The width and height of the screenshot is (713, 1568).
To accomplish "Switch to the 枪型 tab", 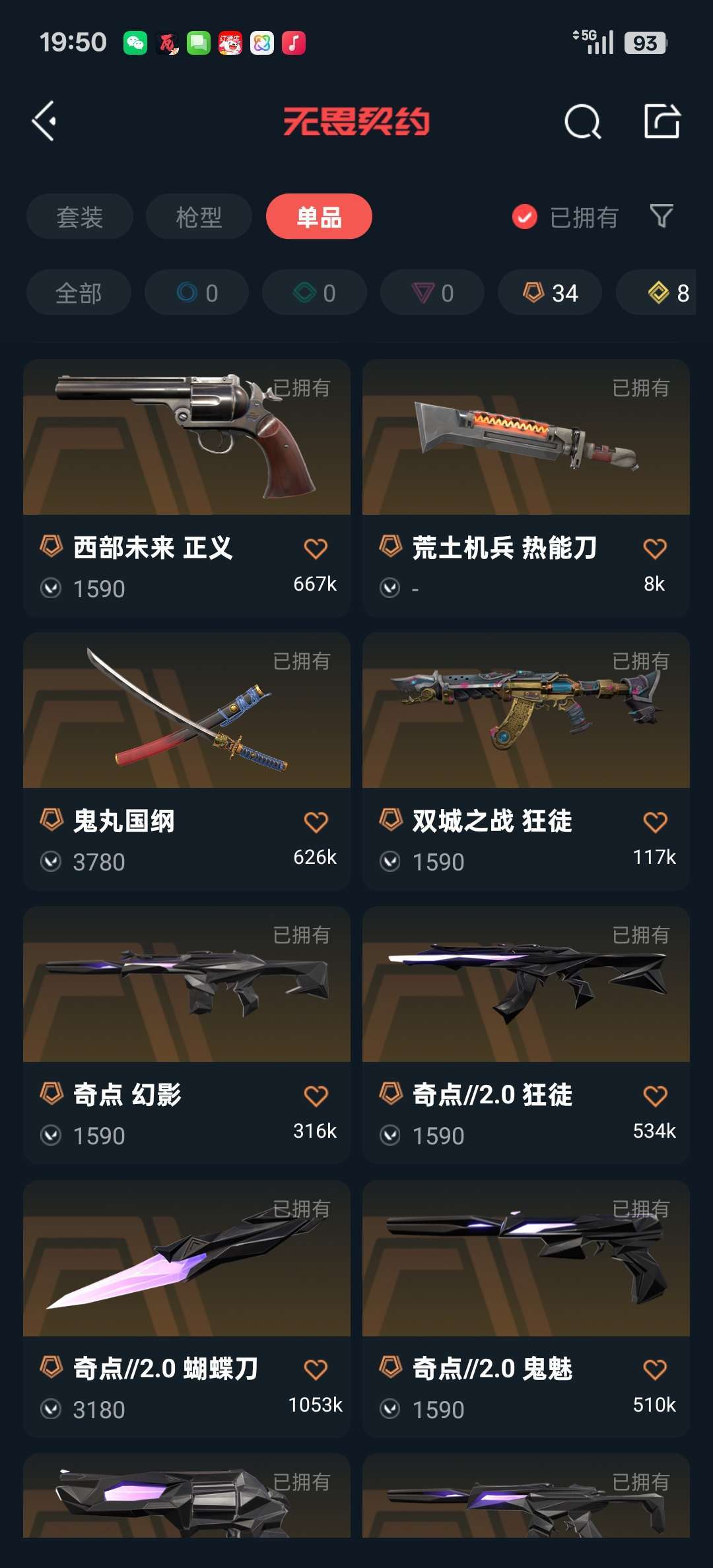I will tap(199, 216).
